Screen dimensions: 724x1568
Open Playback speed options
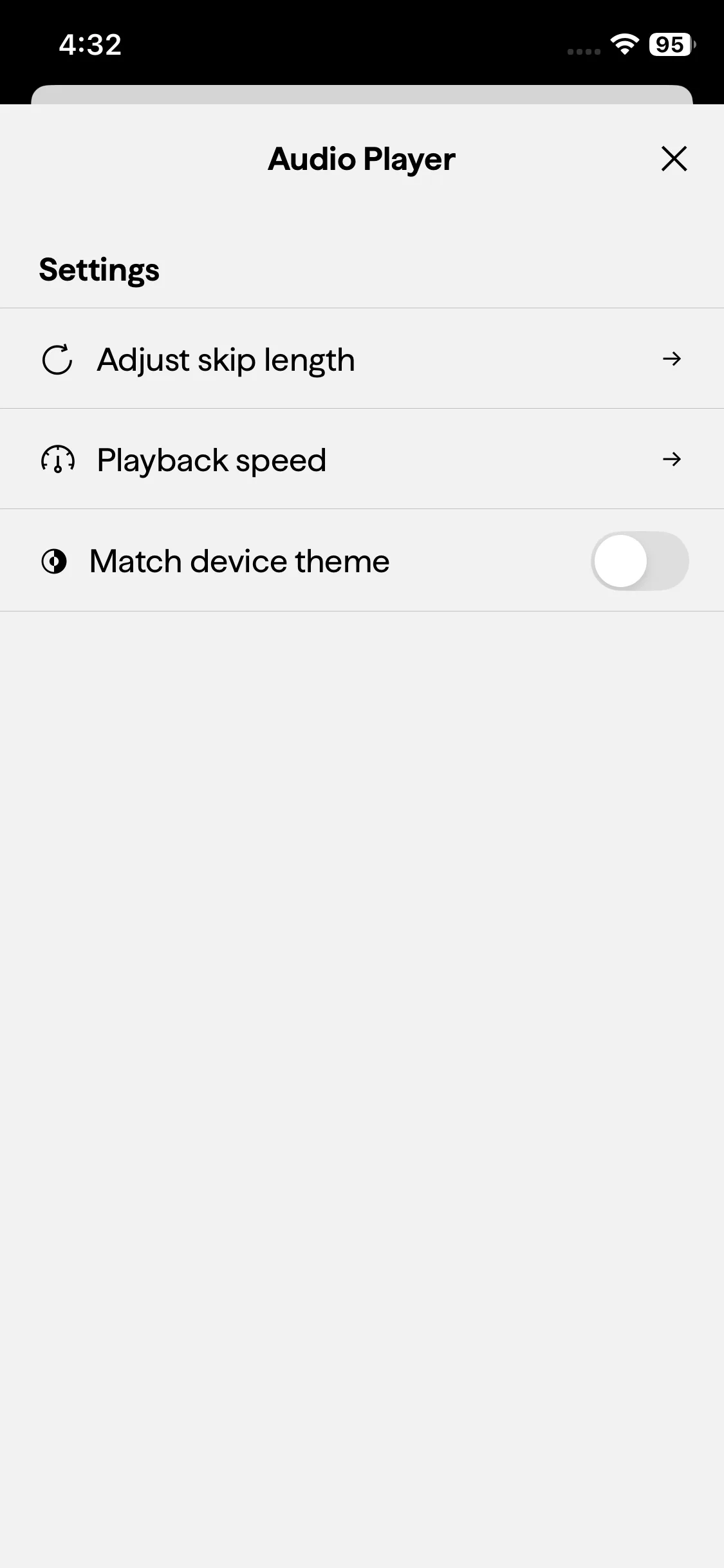point(362,460)
